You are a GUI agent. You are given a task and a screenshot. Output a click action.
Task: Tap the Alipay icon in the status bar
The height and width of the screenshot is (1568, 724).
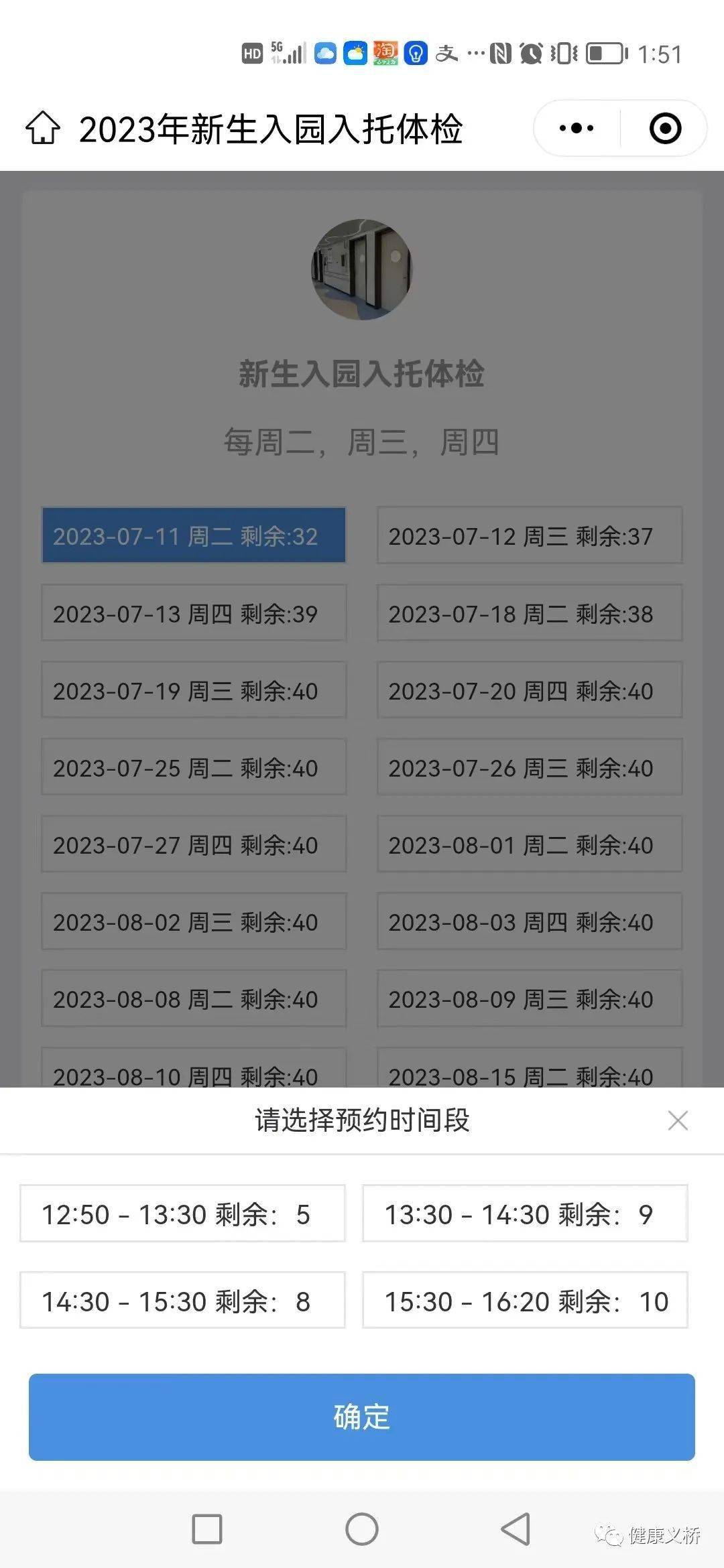coord(445,52)
